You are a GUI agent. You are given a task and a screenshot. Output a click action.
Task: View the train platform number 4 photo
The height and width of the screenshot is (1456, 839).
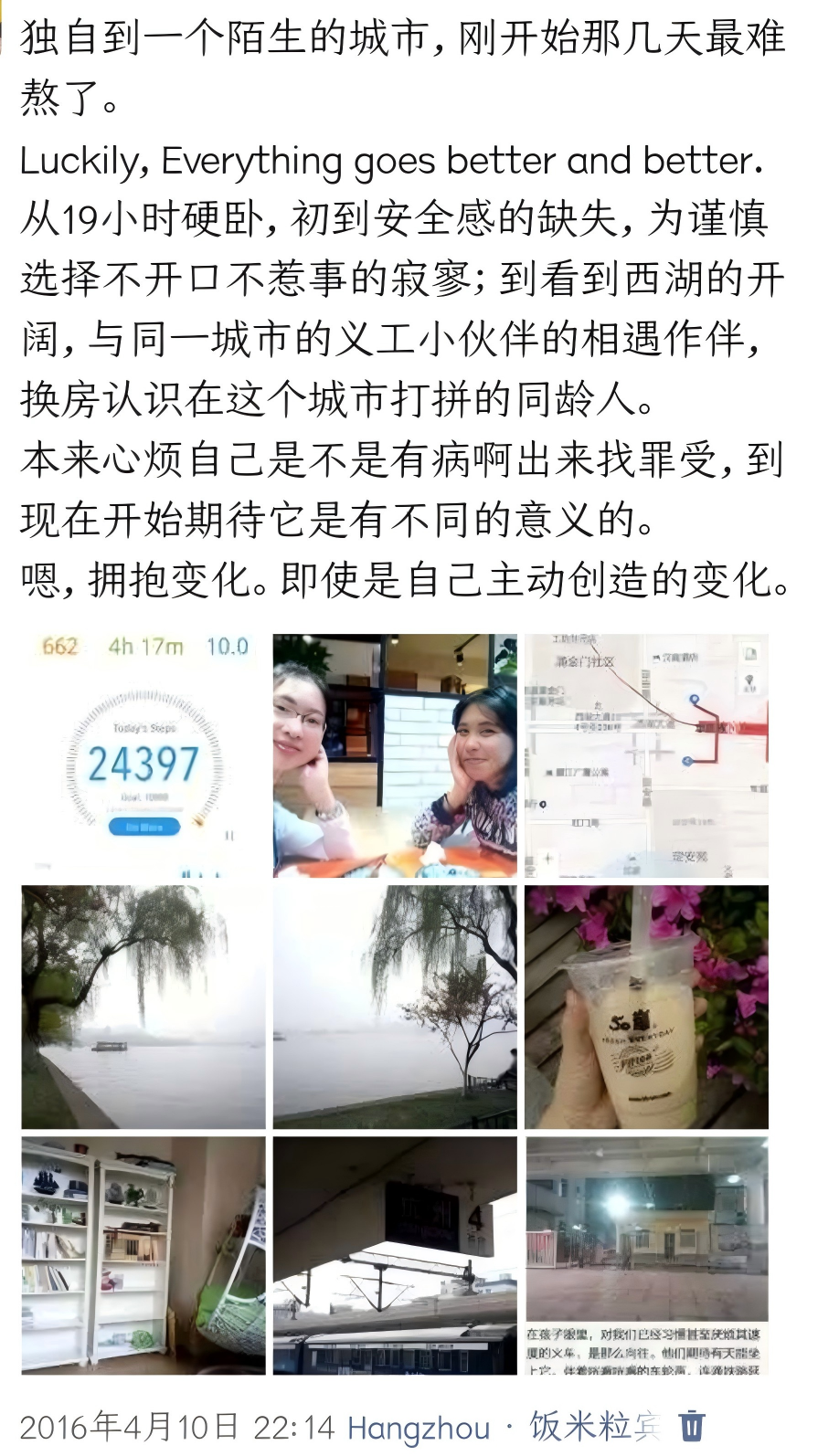click(x=395, y=1256)
